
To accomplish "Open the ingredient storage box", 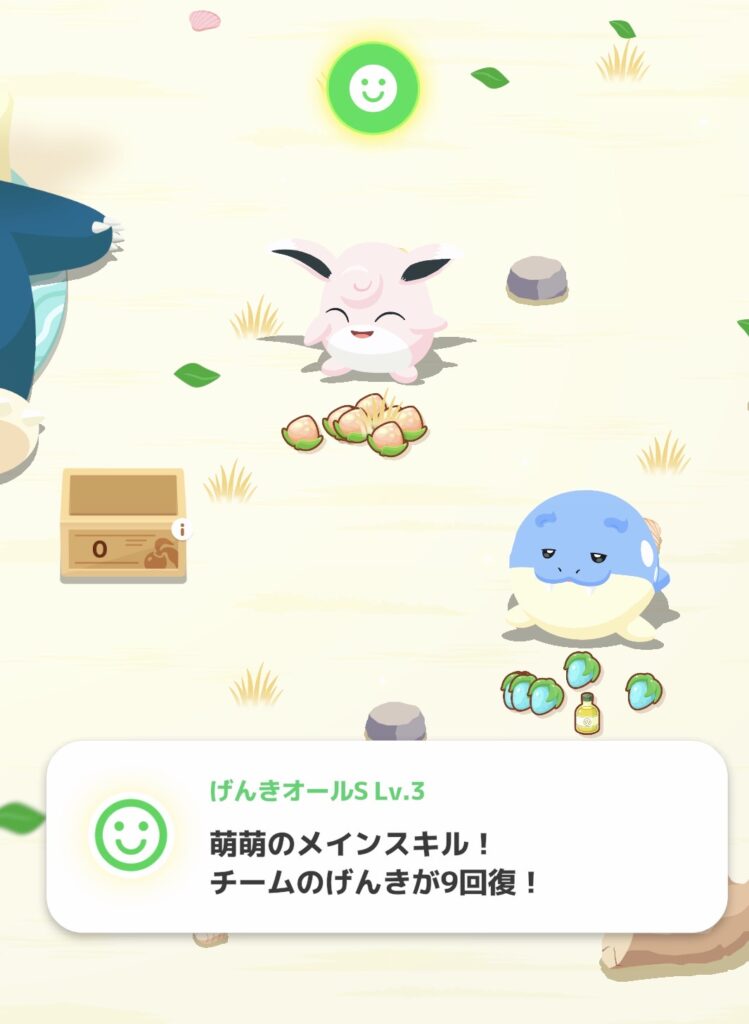I will pos(122,525).
